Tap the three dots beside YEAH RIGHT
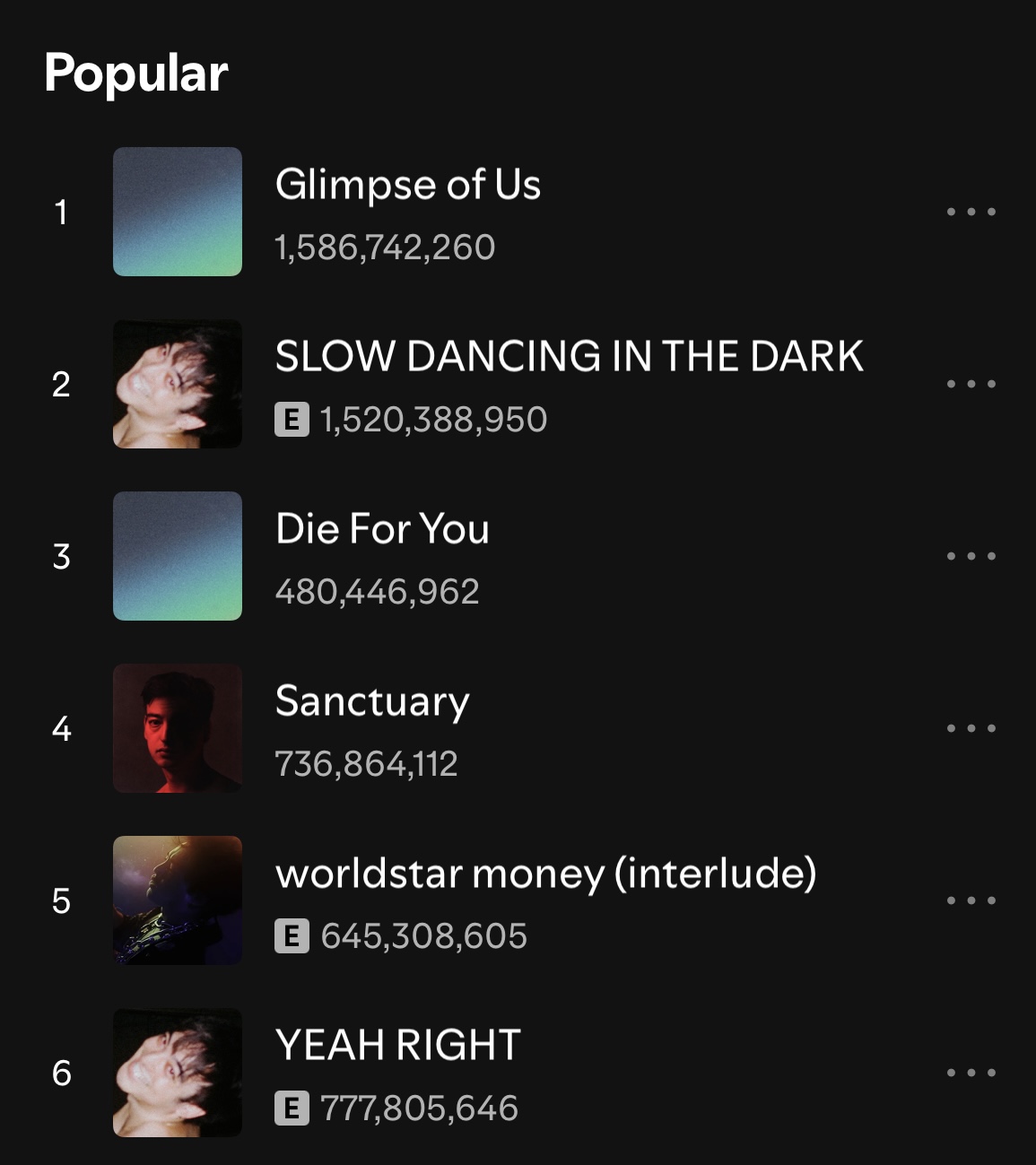The width and height of the screenshot is (1036, 1165). (x=971, y=1074)
